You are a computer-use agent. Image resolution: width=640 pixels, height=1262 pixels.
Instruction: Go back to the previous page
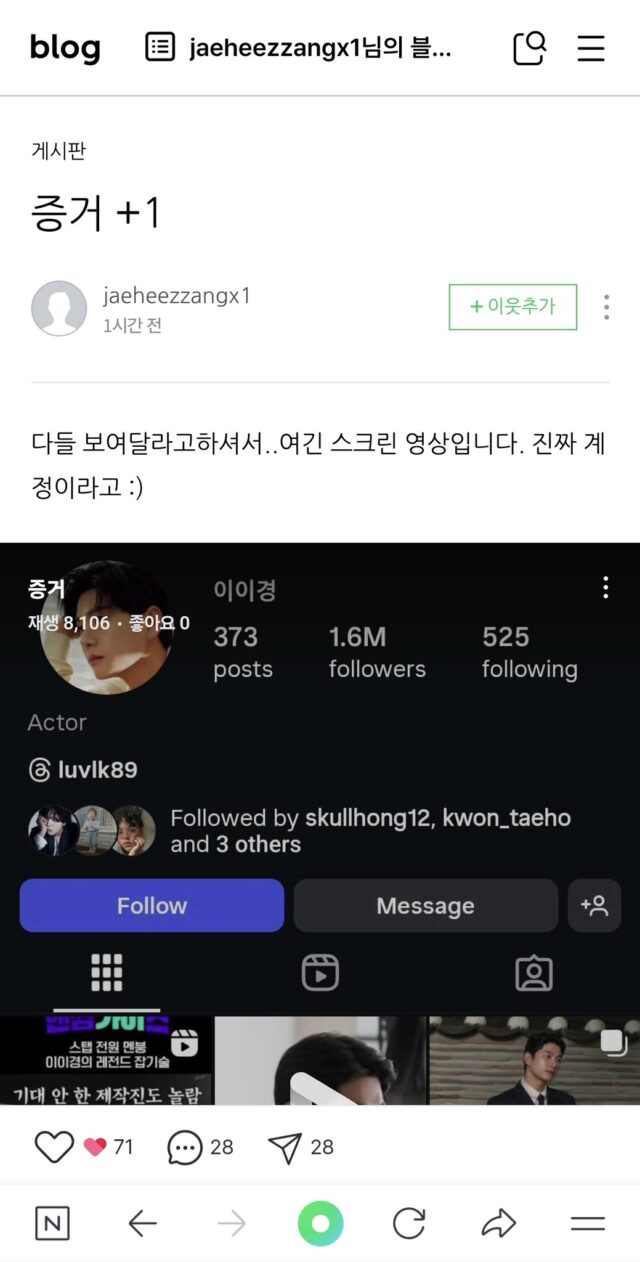[x=143, y=1223]
